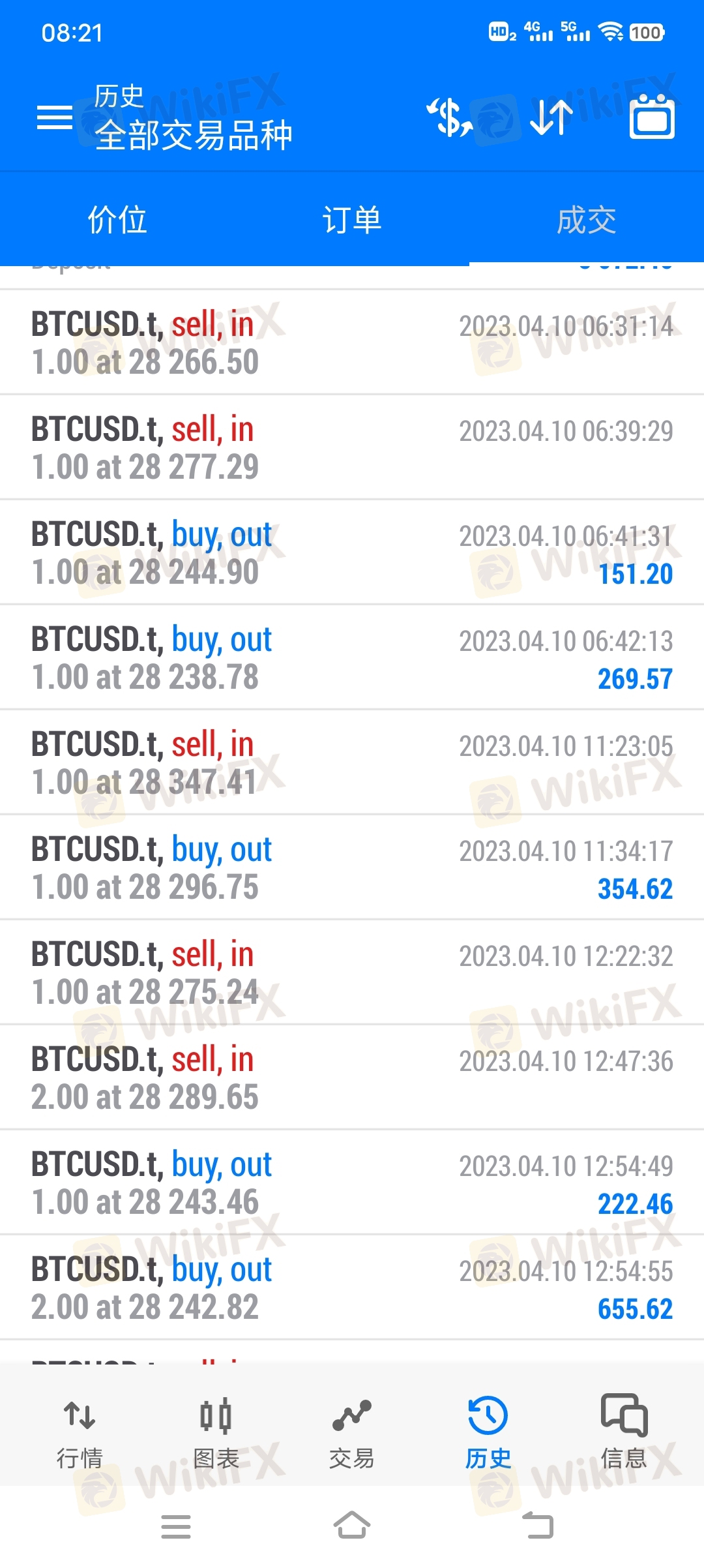
Task: View the buy deal with profit 655.62
Action: [x=352, y=1288]
